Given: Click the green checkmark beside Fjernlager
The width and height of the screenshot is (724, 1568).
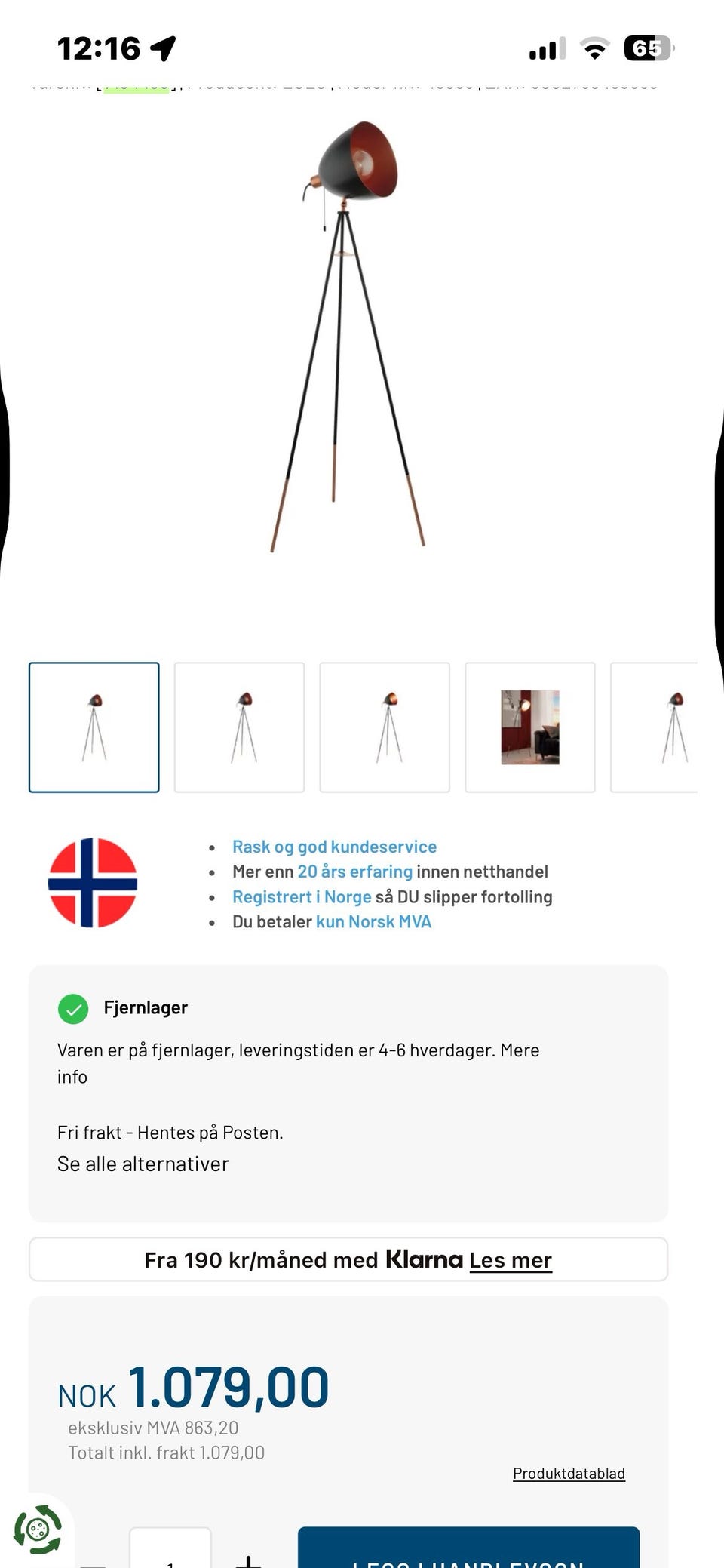Looking at the screenshot, I should (x=73, y=1008).
